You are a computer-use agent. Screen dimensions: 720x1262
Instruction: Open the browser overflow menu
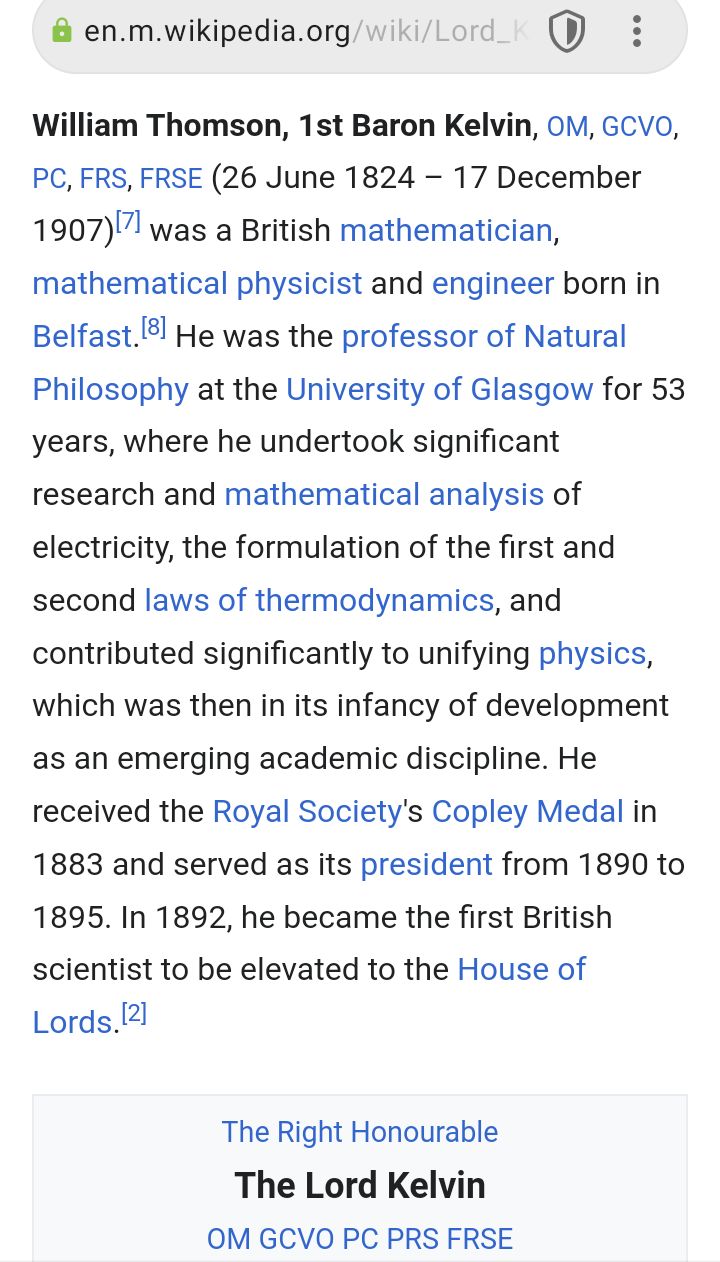click(636, 32)
